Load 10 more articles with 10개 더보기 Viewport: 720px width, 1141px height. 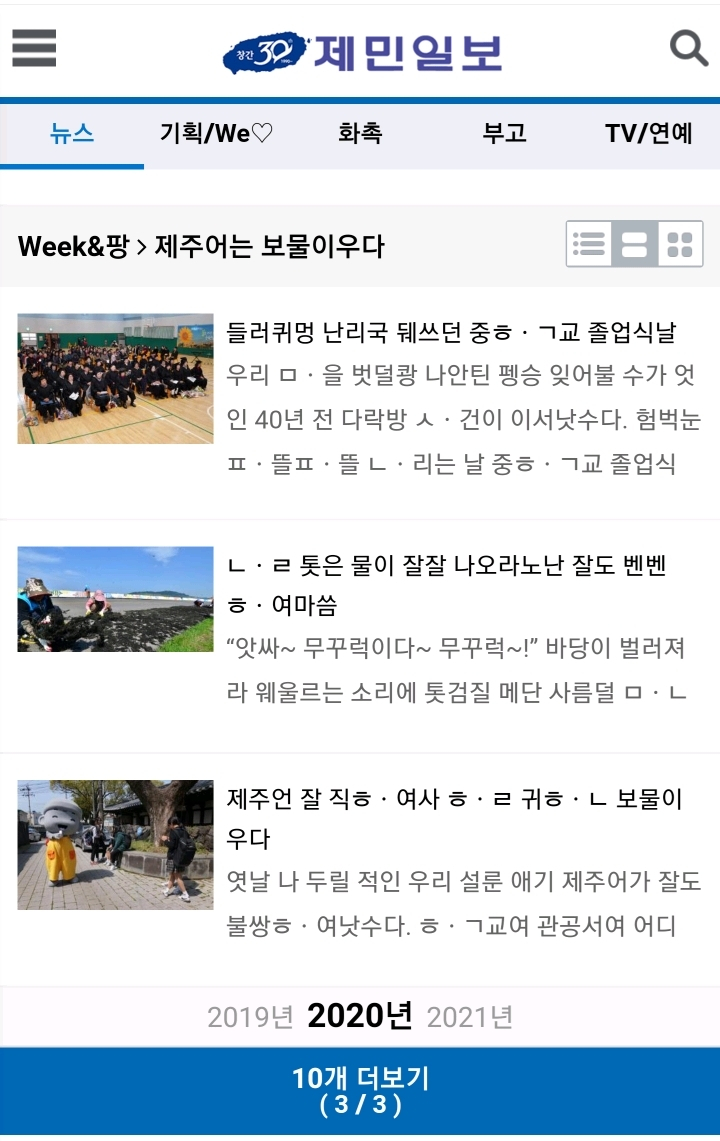(360, 1090)
